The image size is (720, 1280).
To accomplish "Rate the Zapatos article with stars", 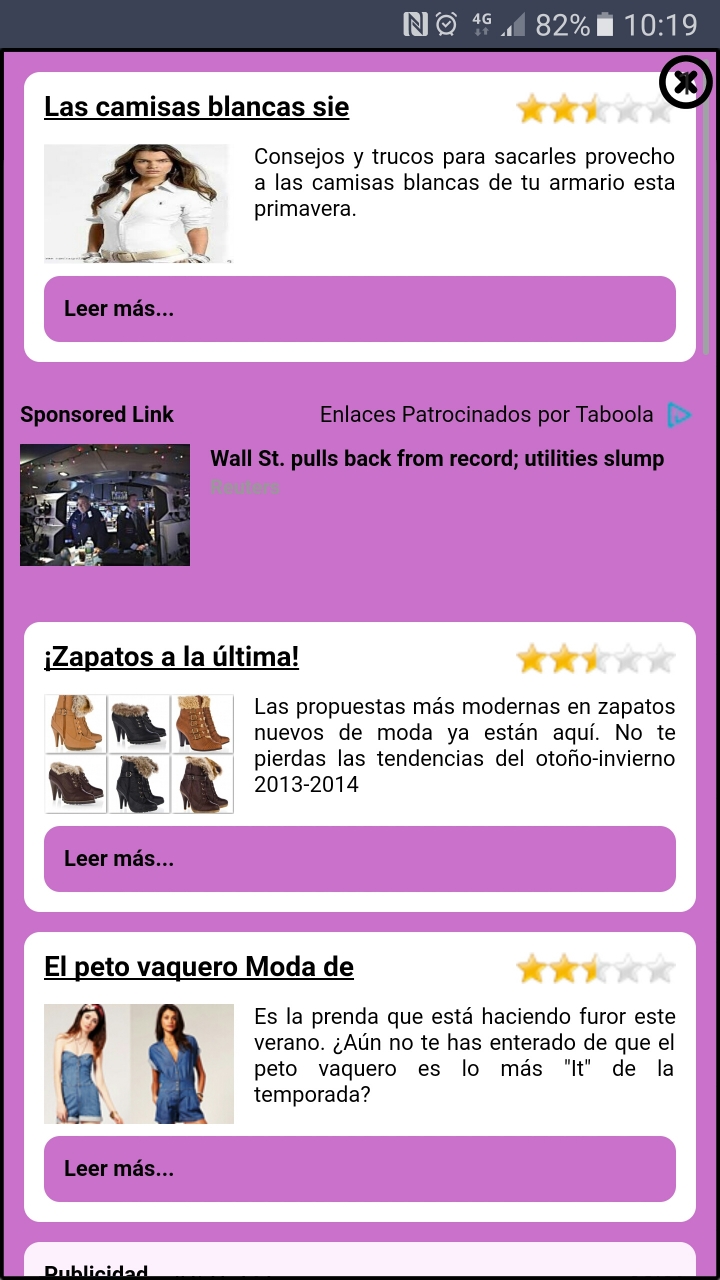I will pos(595,659).
